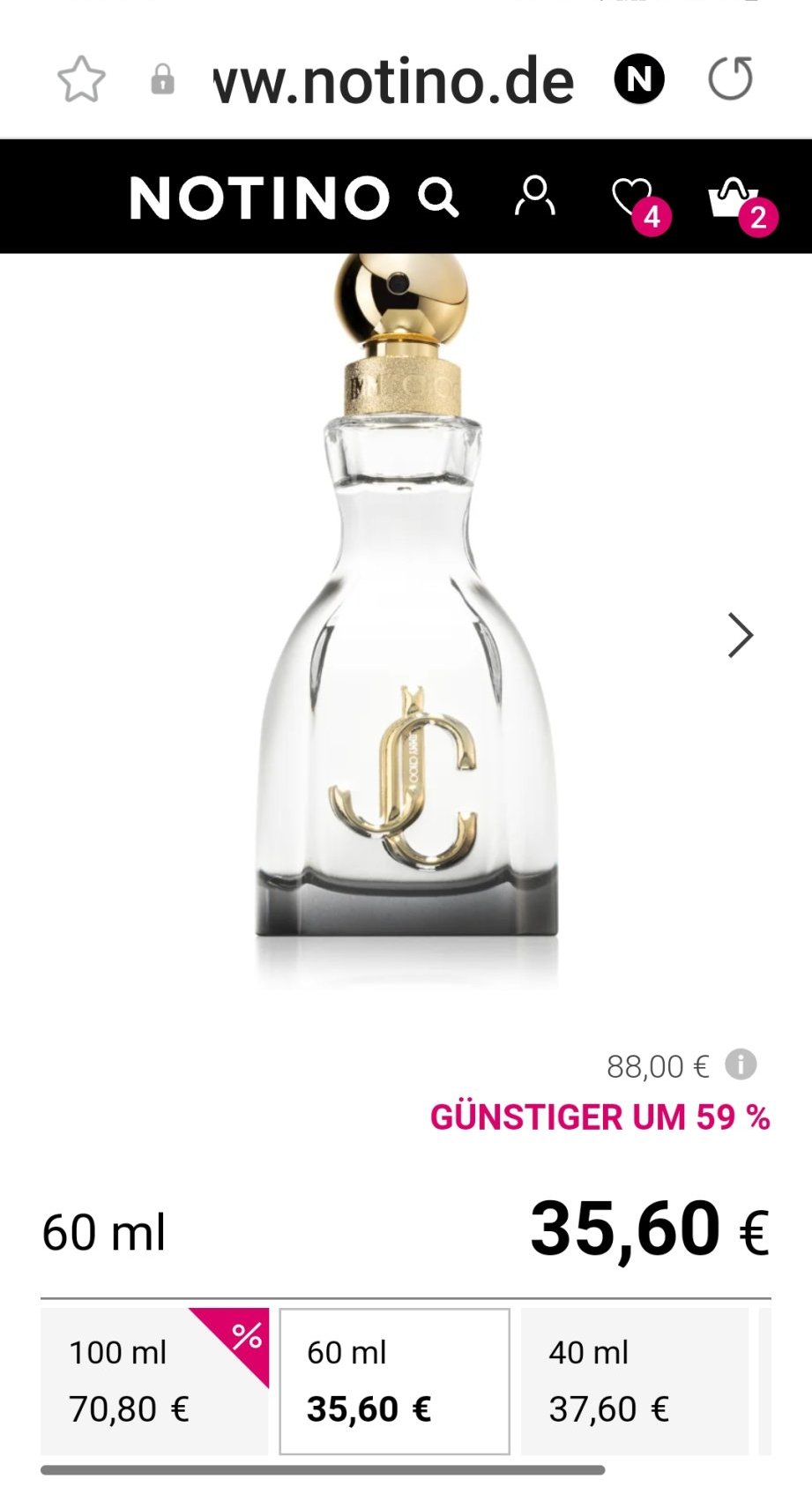The image size is (812, 1509).
Task: Show info about the 88,00 € price
Action: 741,1065
